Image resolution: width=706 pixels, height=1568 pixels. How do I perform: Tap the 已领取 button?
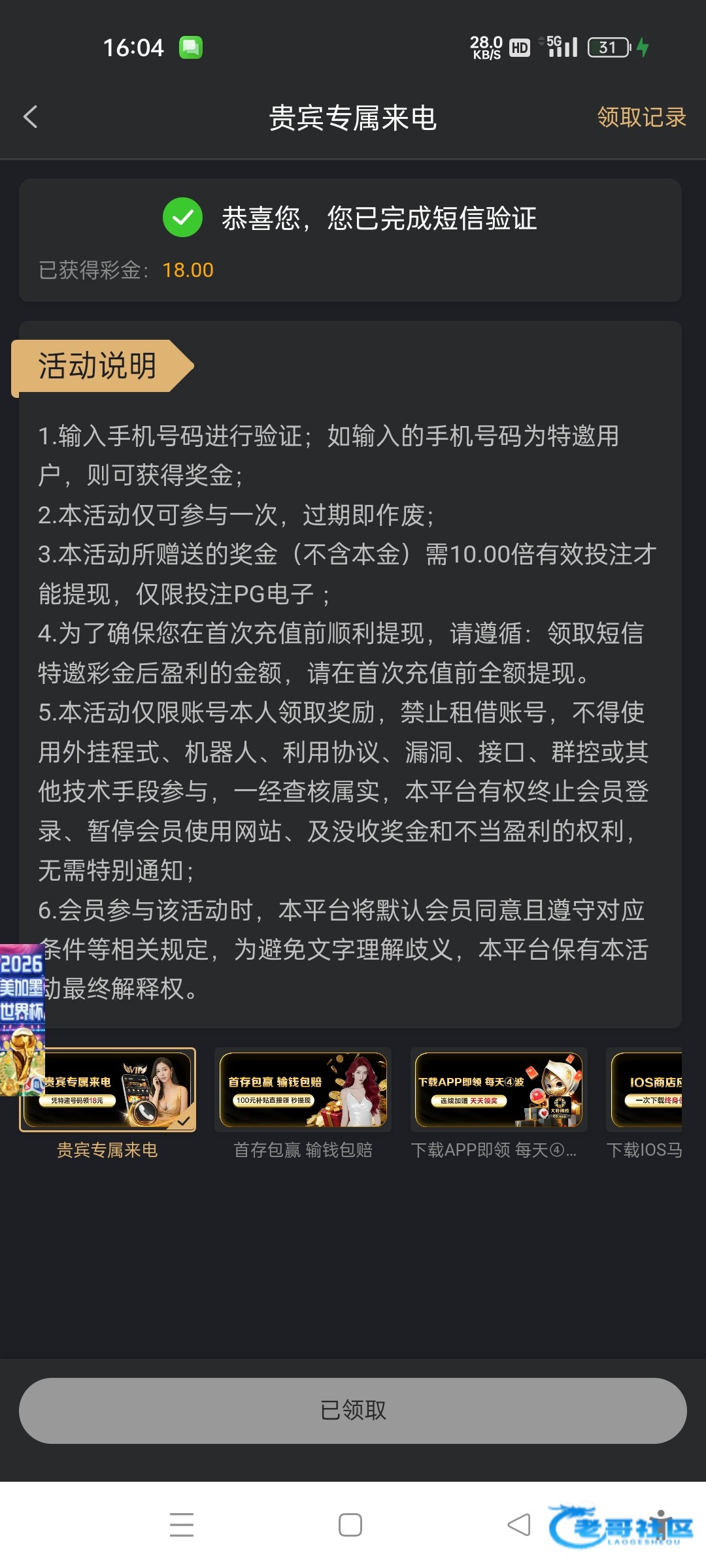point(353,1411)
